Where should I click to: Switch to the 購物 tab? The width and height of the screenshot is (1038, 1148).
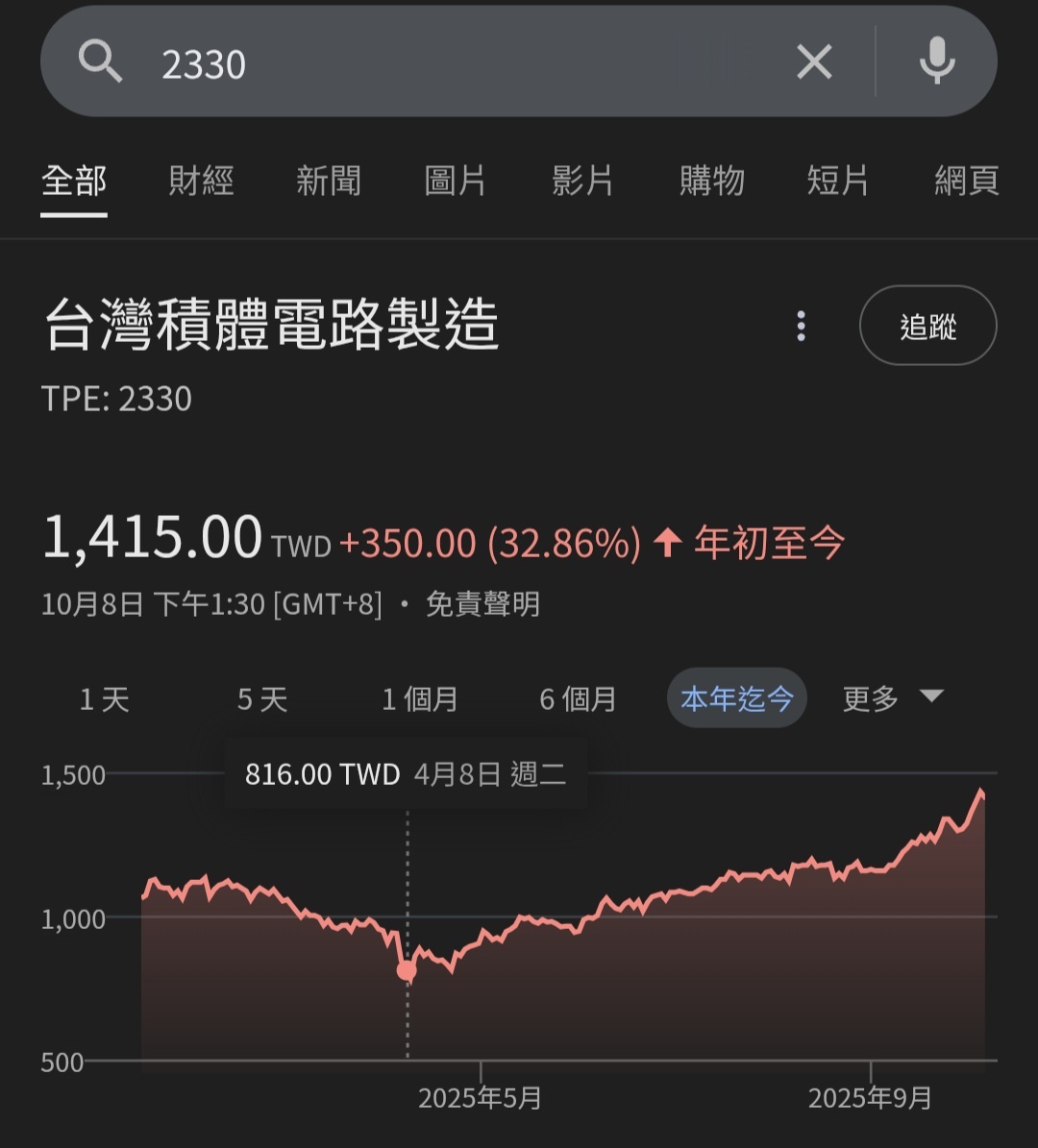[x=711, y=181]
